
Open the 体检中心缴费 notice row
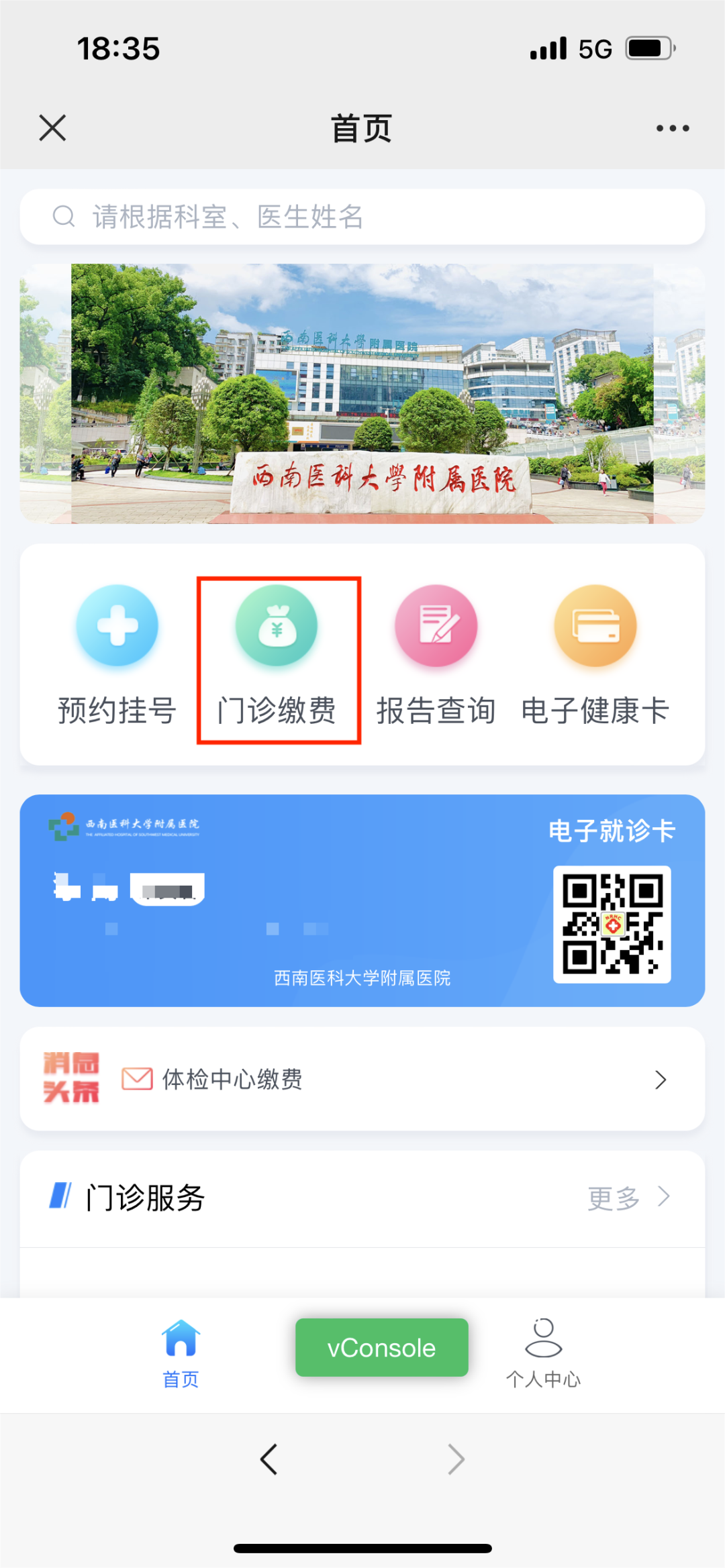pos(362,1079)
